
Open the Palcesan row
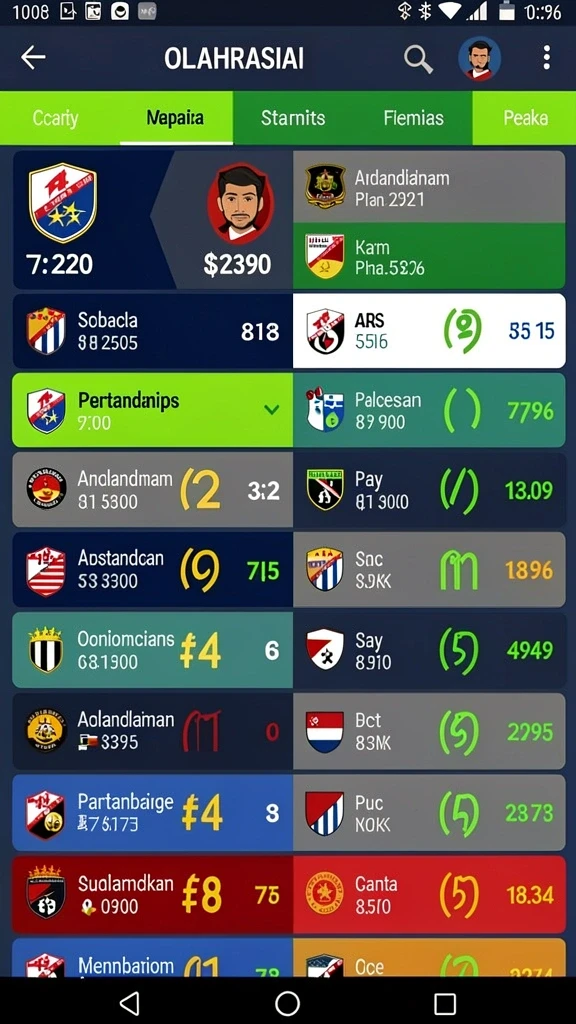[429, 410]
